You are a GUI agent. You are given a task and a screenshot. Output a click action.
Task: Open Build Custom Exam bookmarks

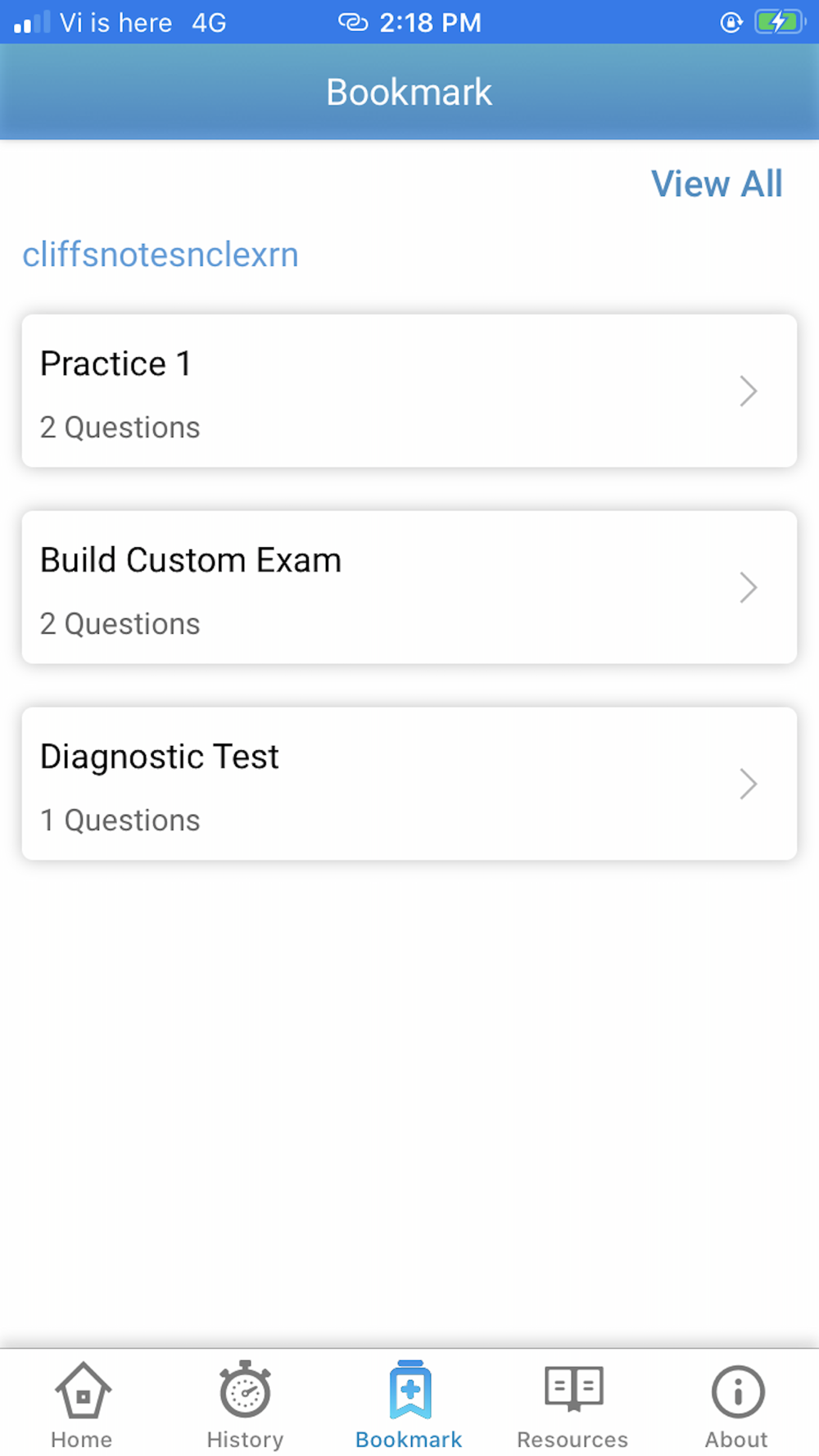coord(409,587)
